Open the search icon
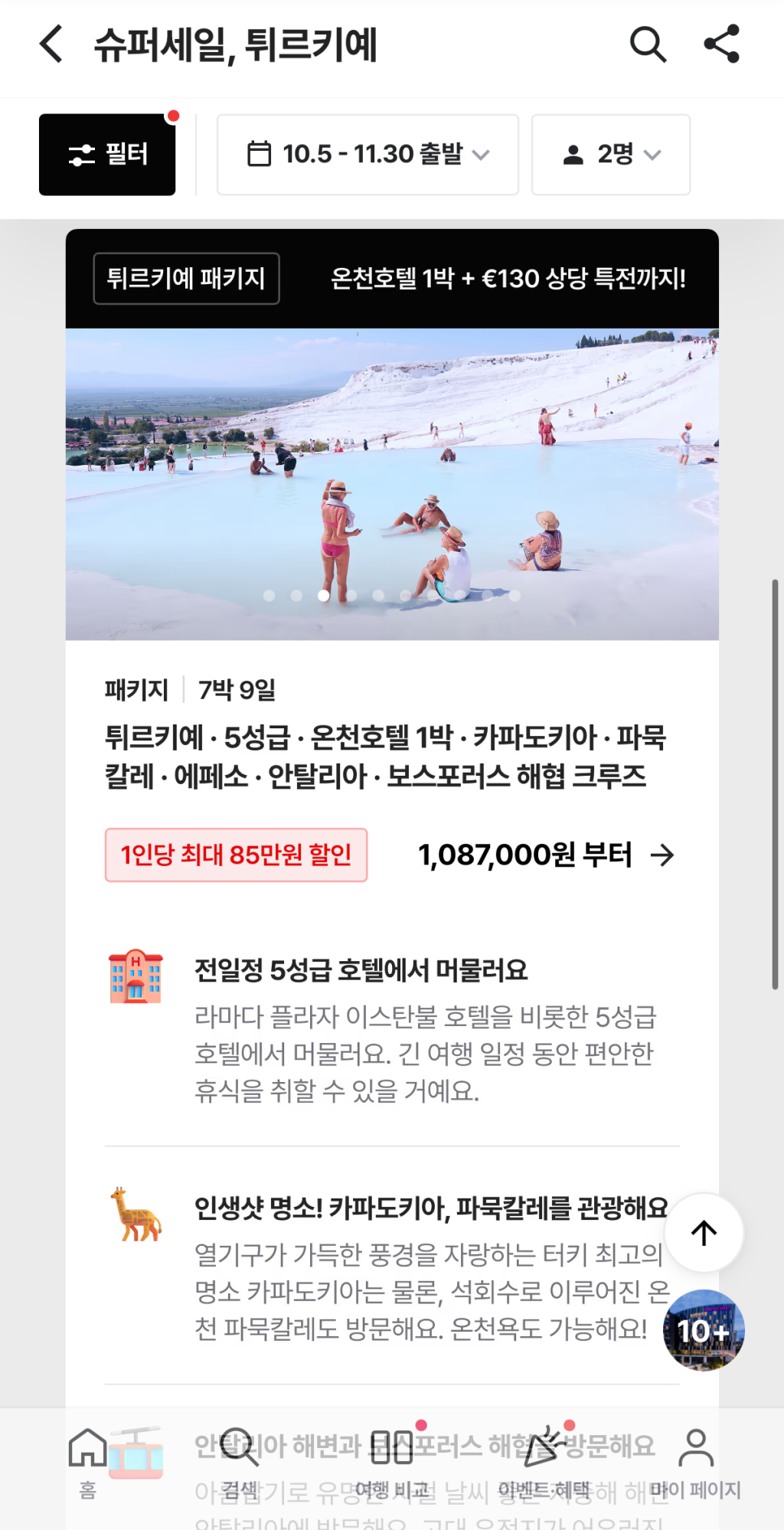The height and width of the screenshot is (1530, 784). coord(648,44)
